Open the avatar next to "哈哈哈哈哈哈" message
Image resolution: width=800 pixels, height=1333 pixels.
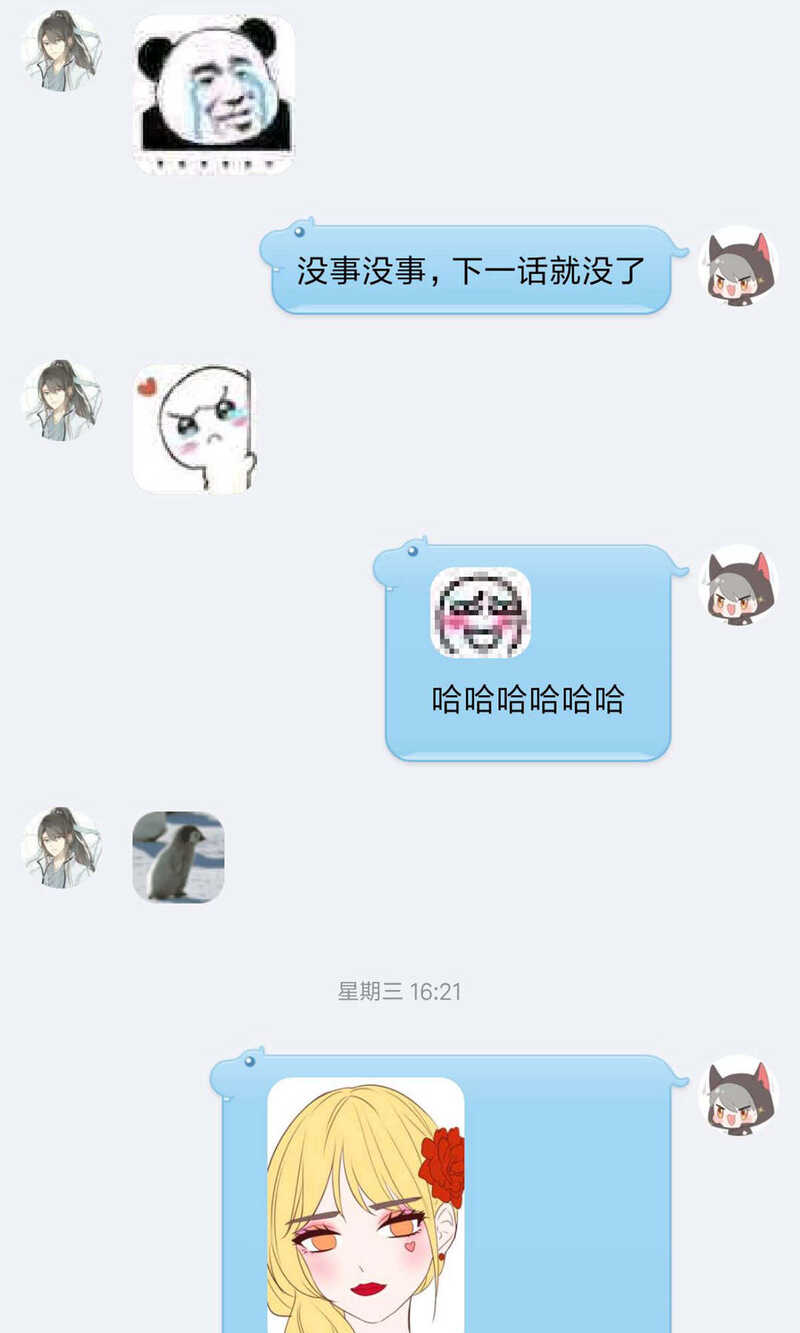click(738, 585)
